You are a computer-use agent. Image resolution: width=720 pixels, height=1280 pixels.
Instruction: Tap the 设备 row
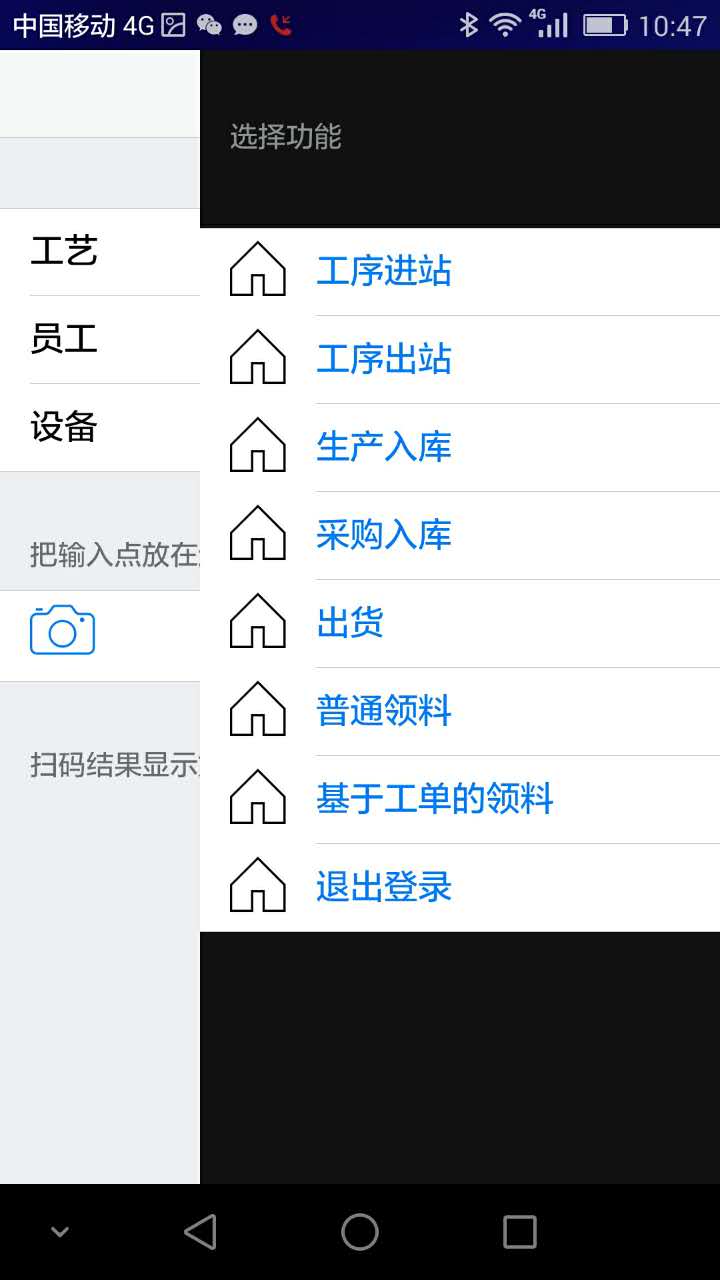pos(64,427)
